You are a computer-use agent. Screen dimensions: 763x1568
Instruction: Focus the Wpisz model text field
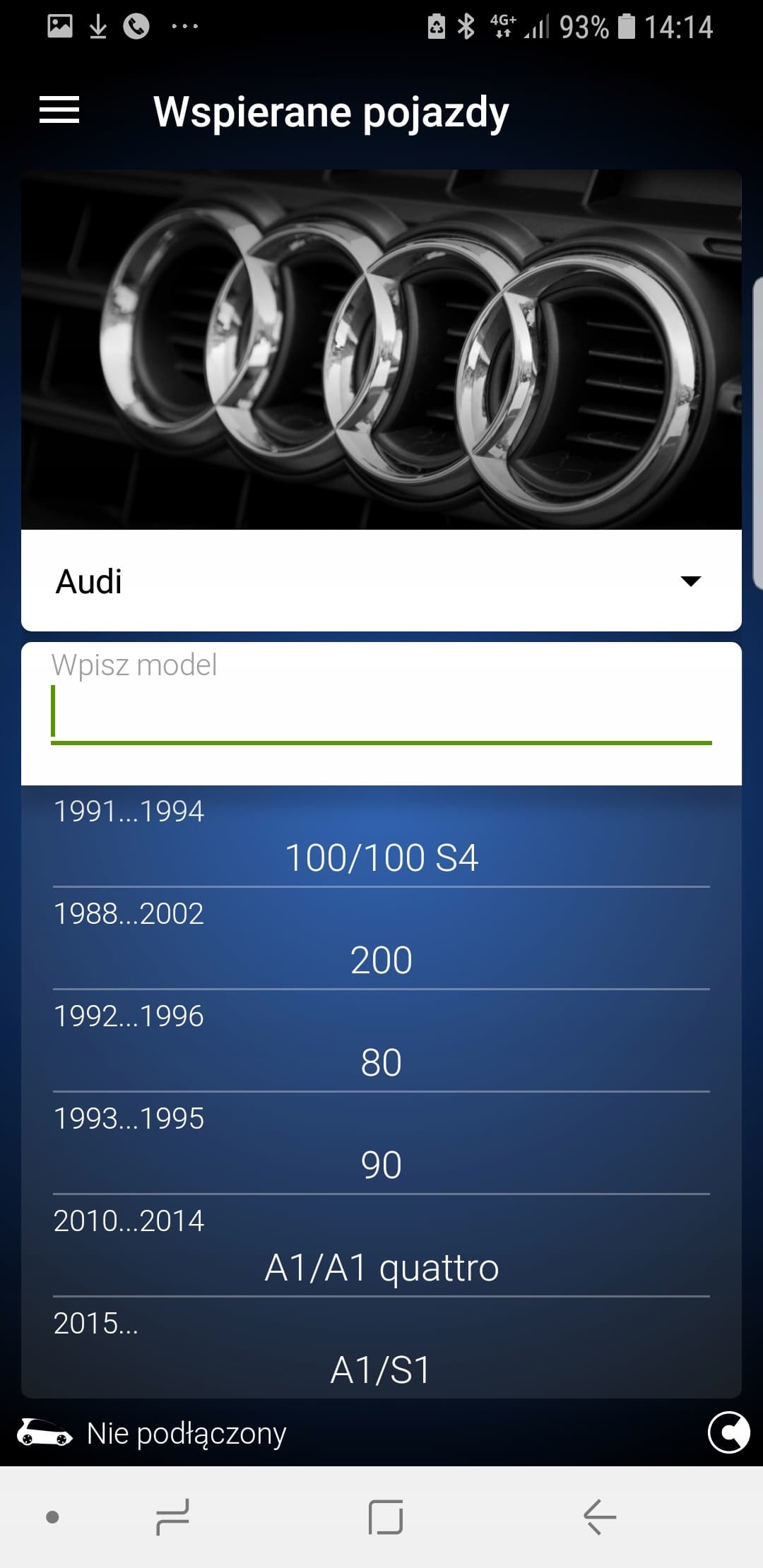pos(381,713)
